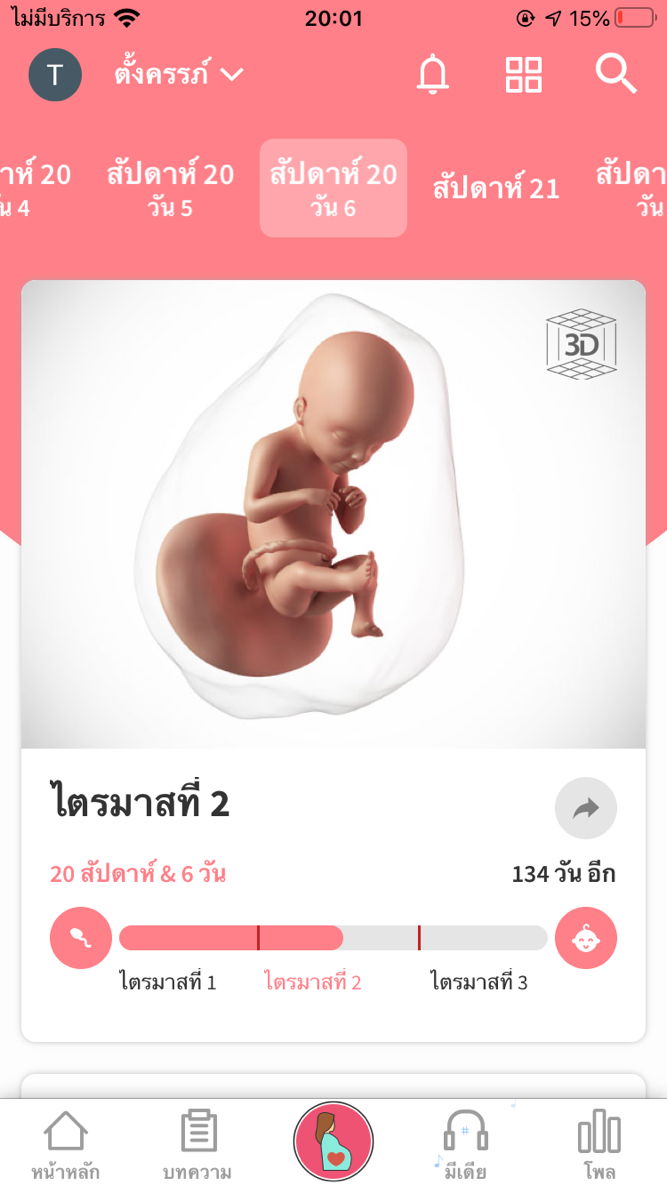Open the profile avatar T
The width and height of the screenshot is (667, 1186).
(x=55, y=75)
